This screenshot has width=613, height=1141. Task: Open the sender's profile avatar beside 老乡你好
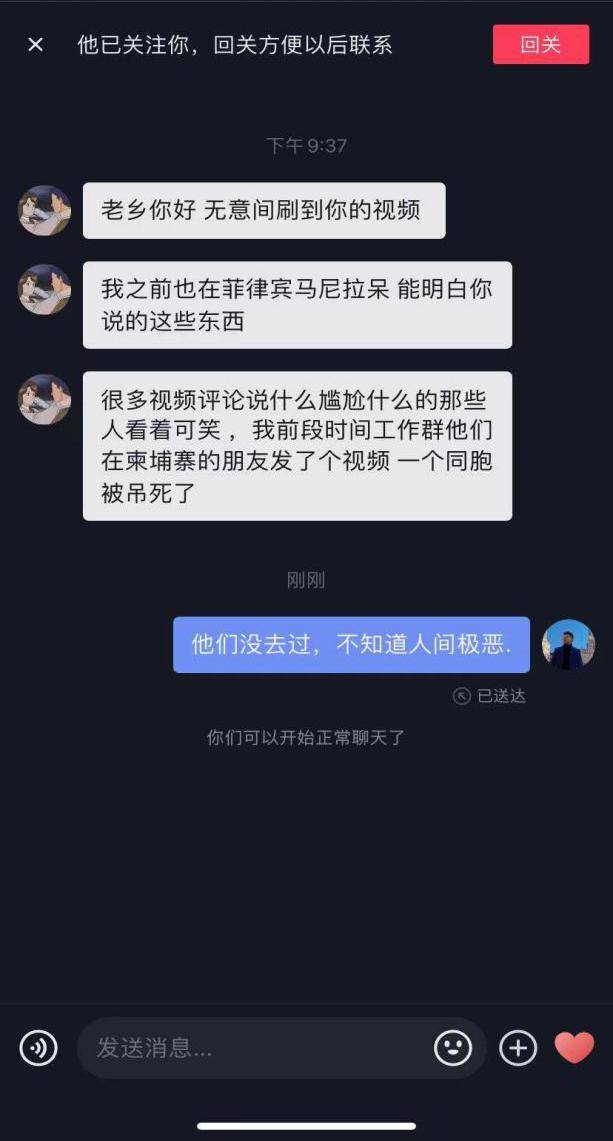pos(45,210)
